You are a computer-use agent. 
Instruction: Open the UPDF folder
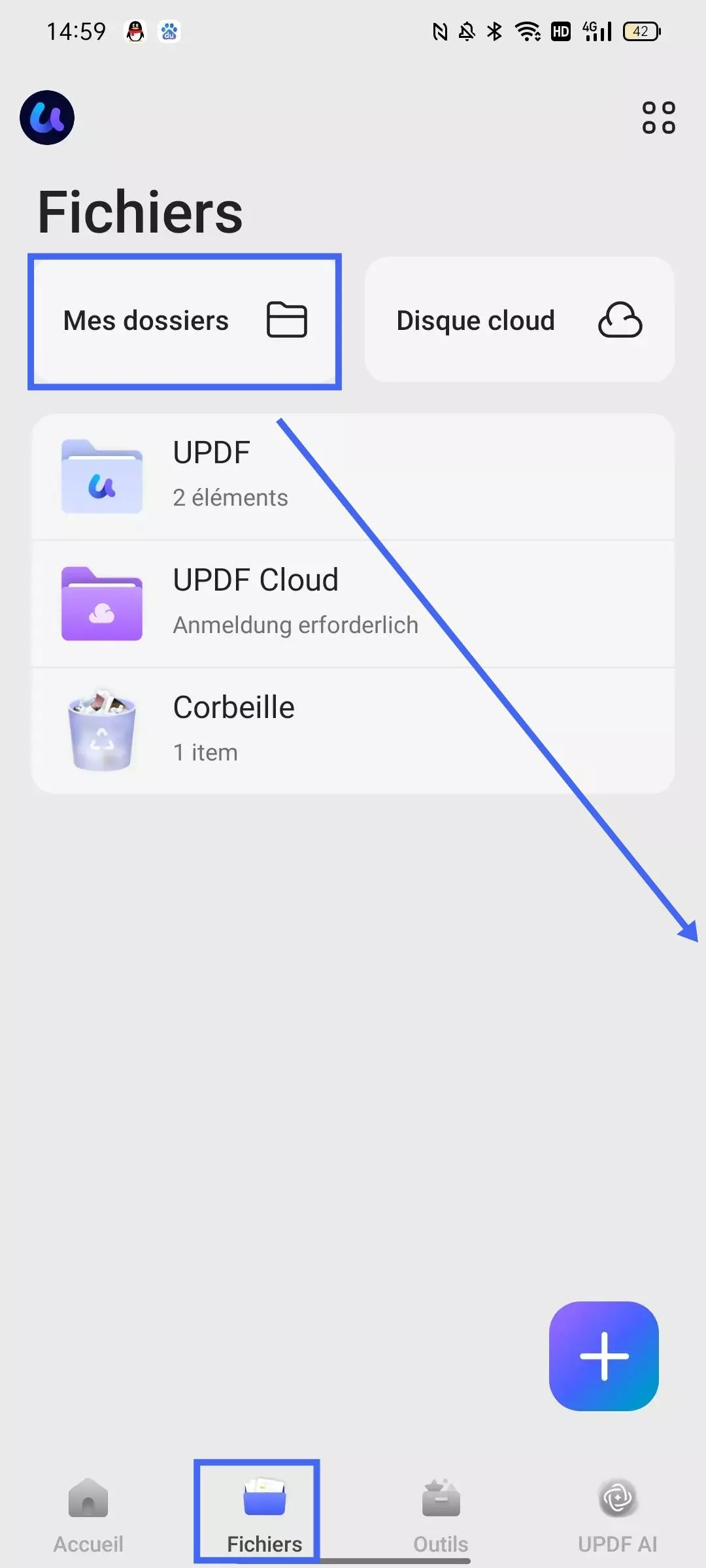pos(353,476)
